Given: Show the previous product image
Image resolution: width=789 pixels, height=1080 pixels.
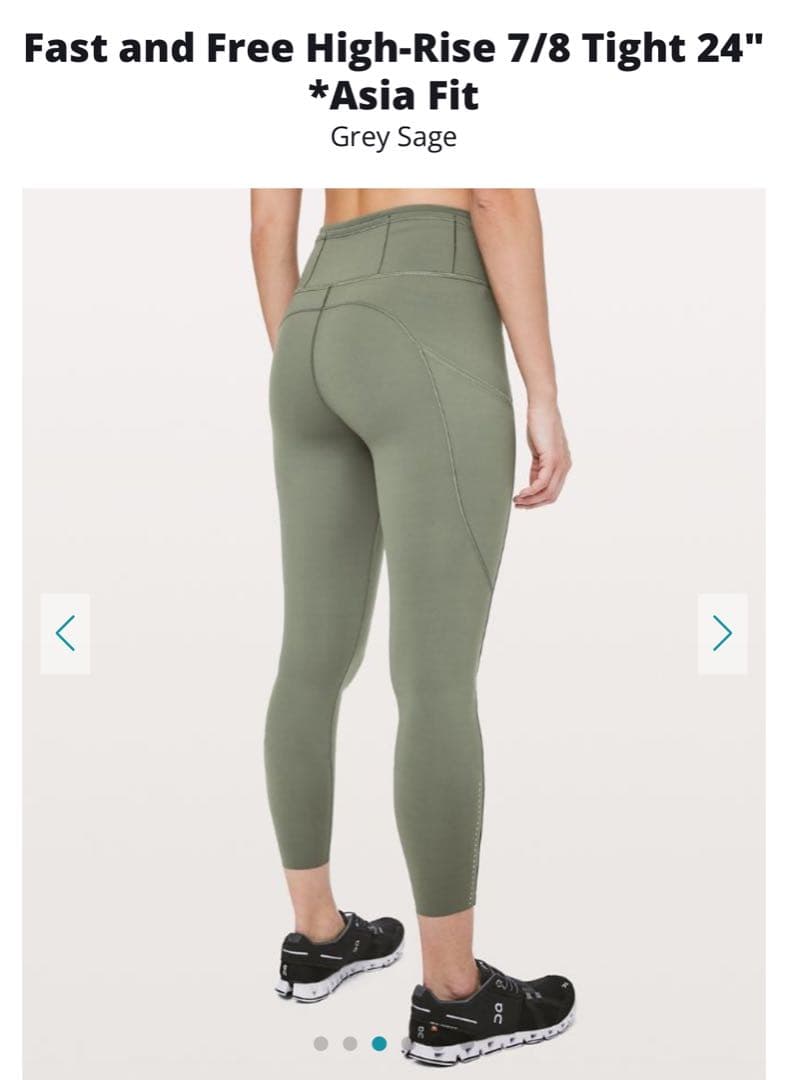Looking at the screenshot, I should (65, 634).
